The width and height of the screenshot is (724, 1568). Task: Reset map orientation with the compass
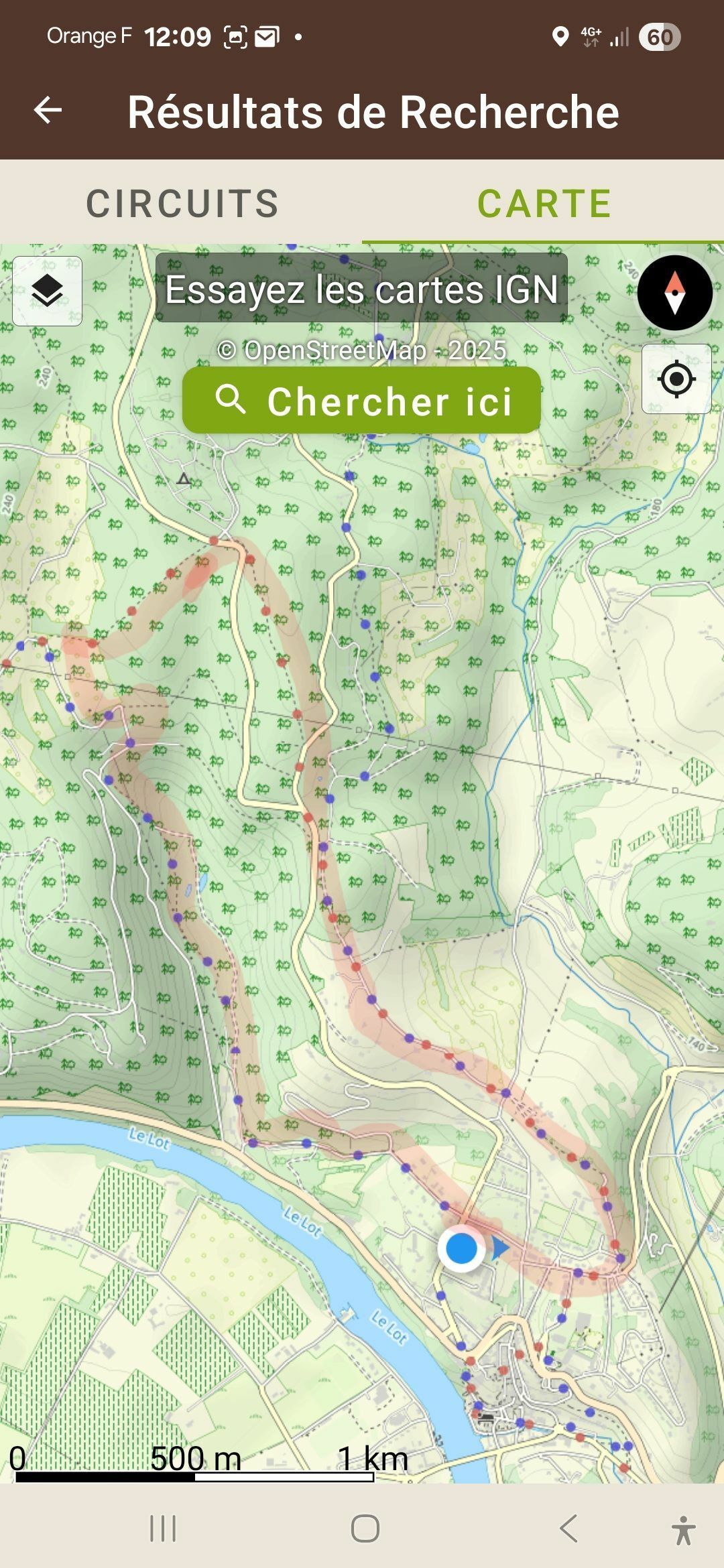coord(674,293)
